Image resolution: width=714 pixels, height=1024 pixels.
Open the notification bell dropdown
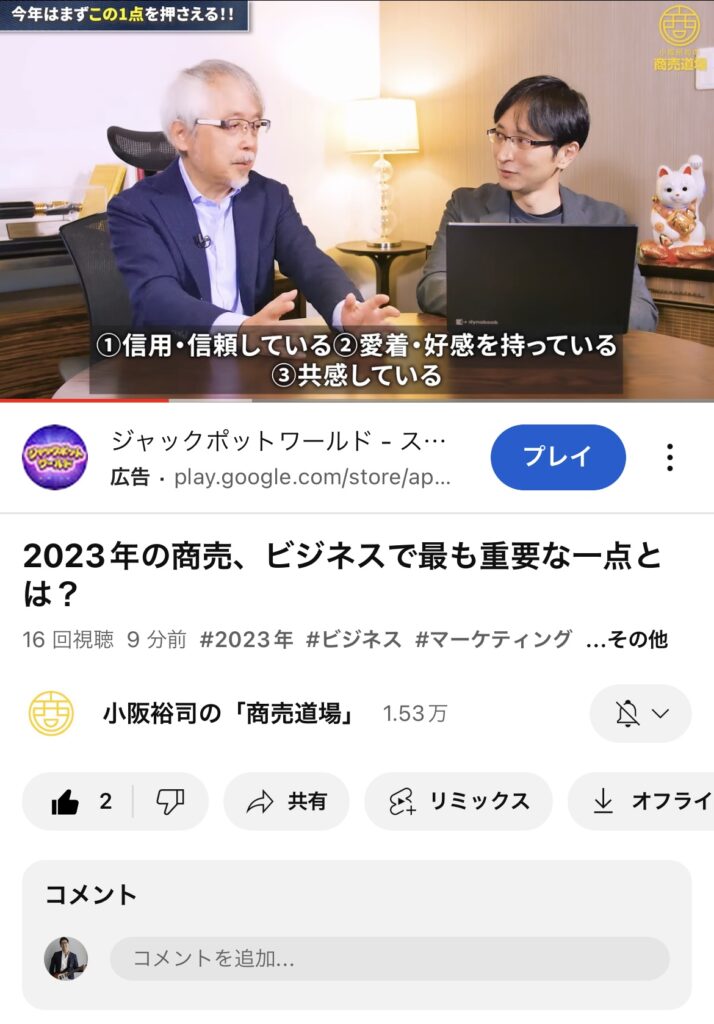pos(640,713)
